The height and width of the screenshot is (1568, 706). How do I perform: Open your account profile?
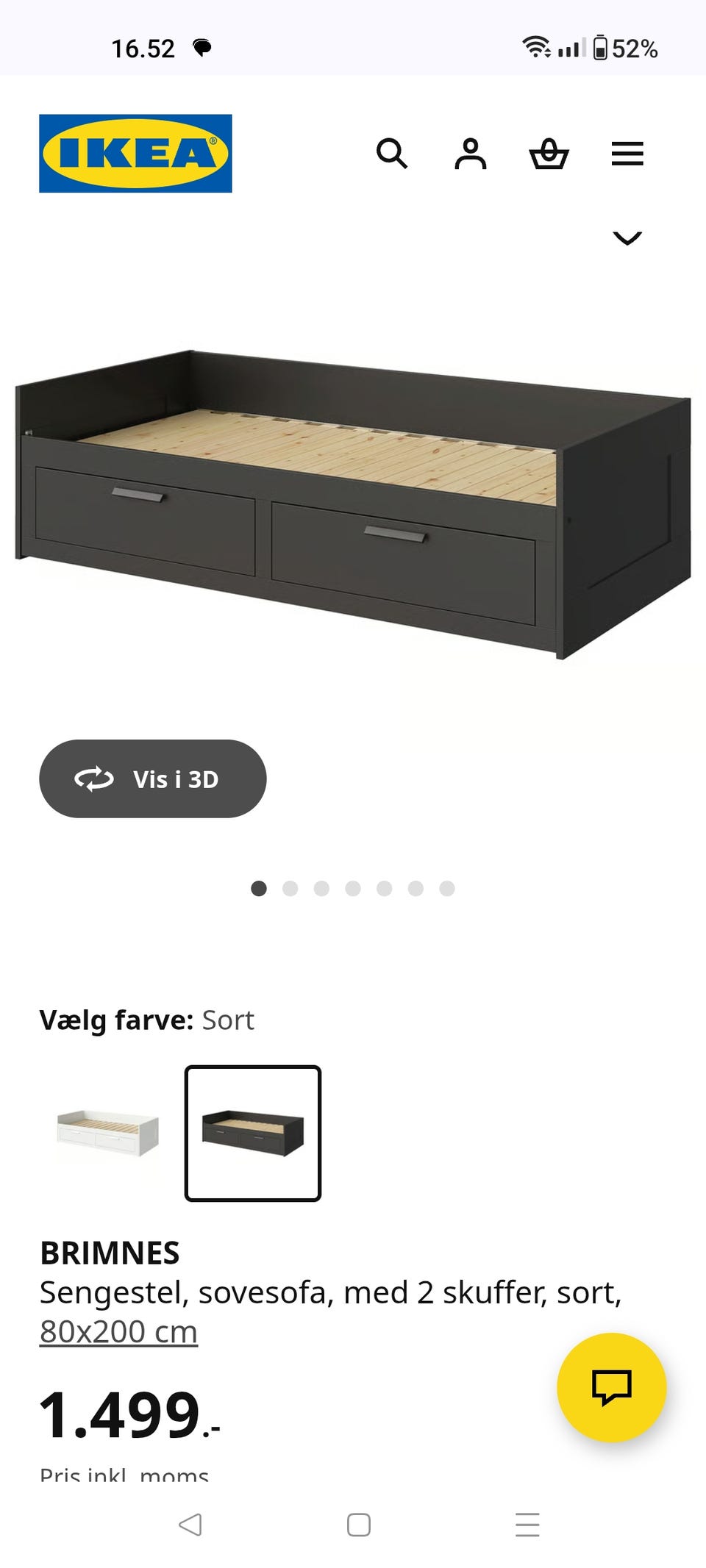(x=471, y=154)
